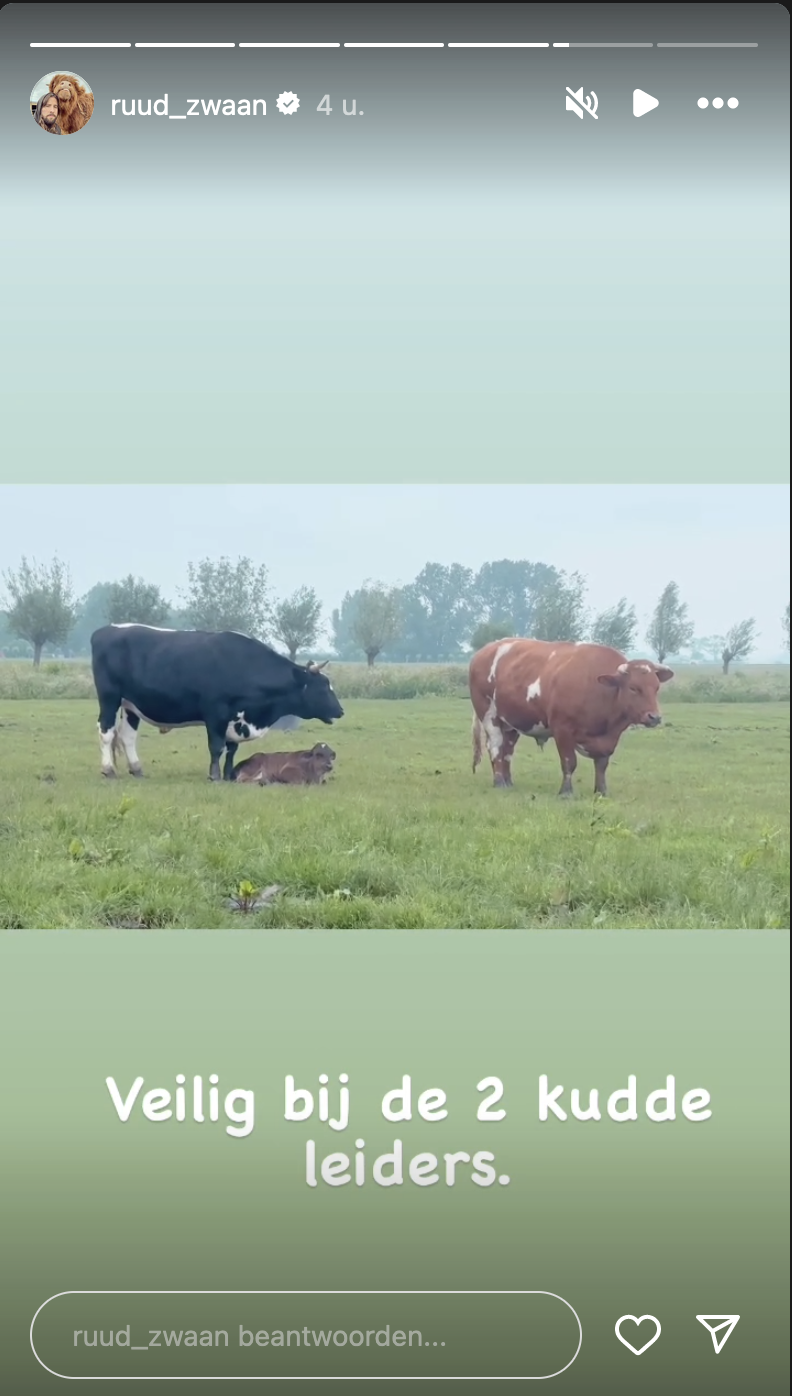The image size is (792, 1396).
Task: Share the story via paper plane icon
Action: [717, 1334]
